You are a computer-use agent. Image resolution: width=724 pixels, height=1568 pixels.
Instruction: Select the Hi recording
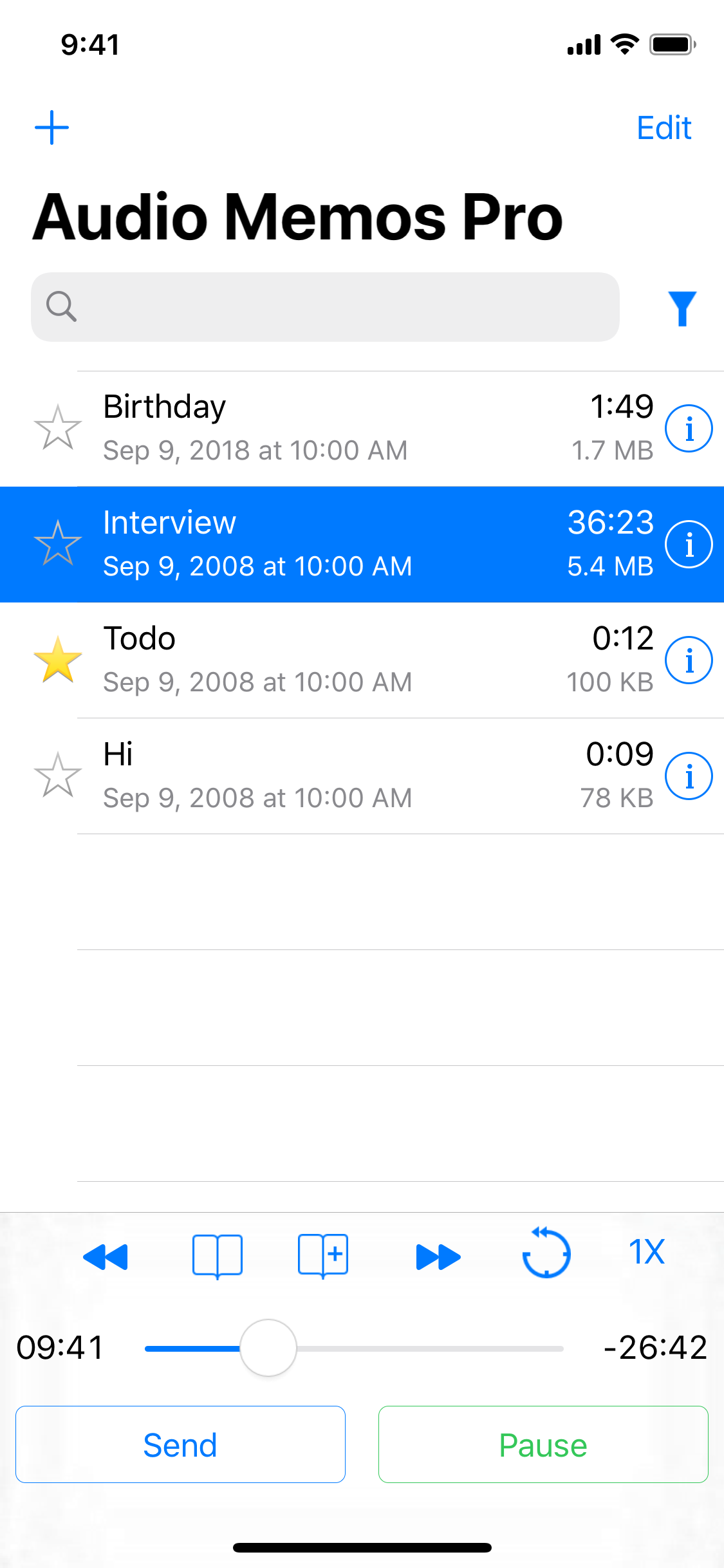(x=362, y=776)
